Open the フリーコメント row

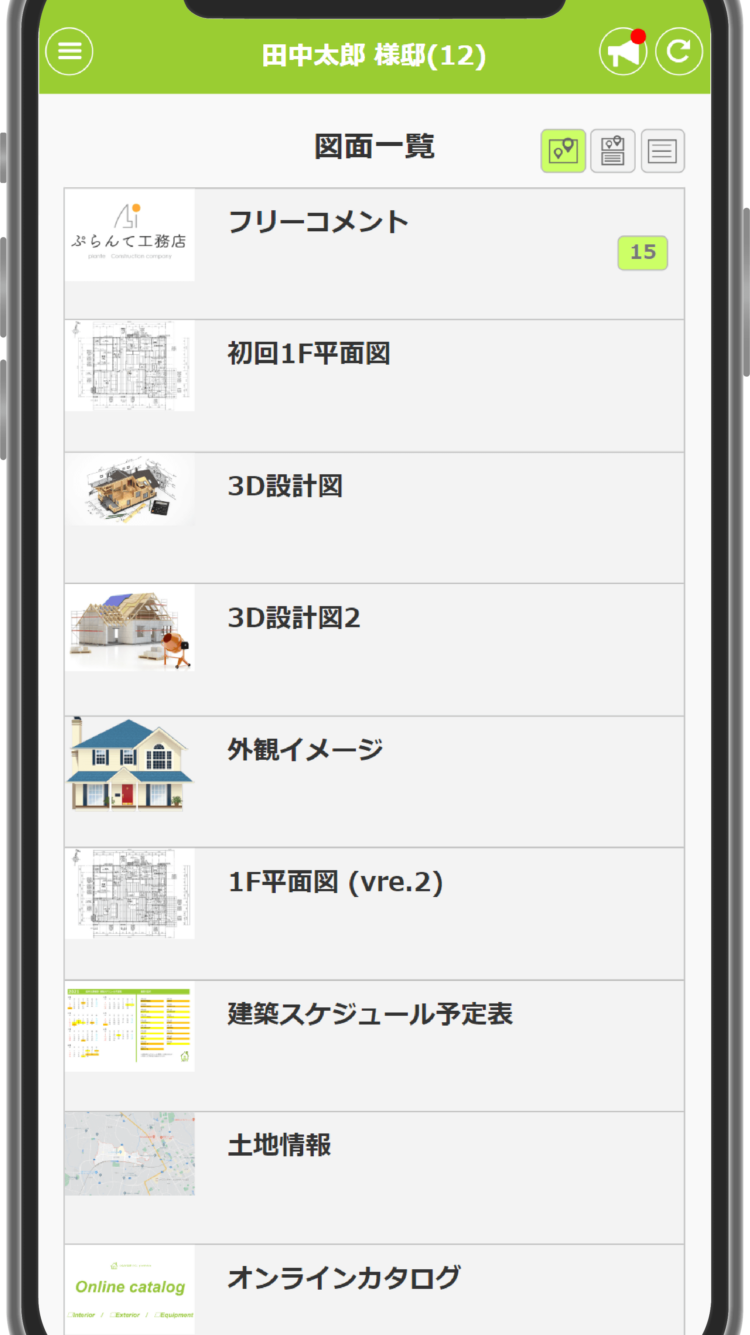(x=374, y=253)
